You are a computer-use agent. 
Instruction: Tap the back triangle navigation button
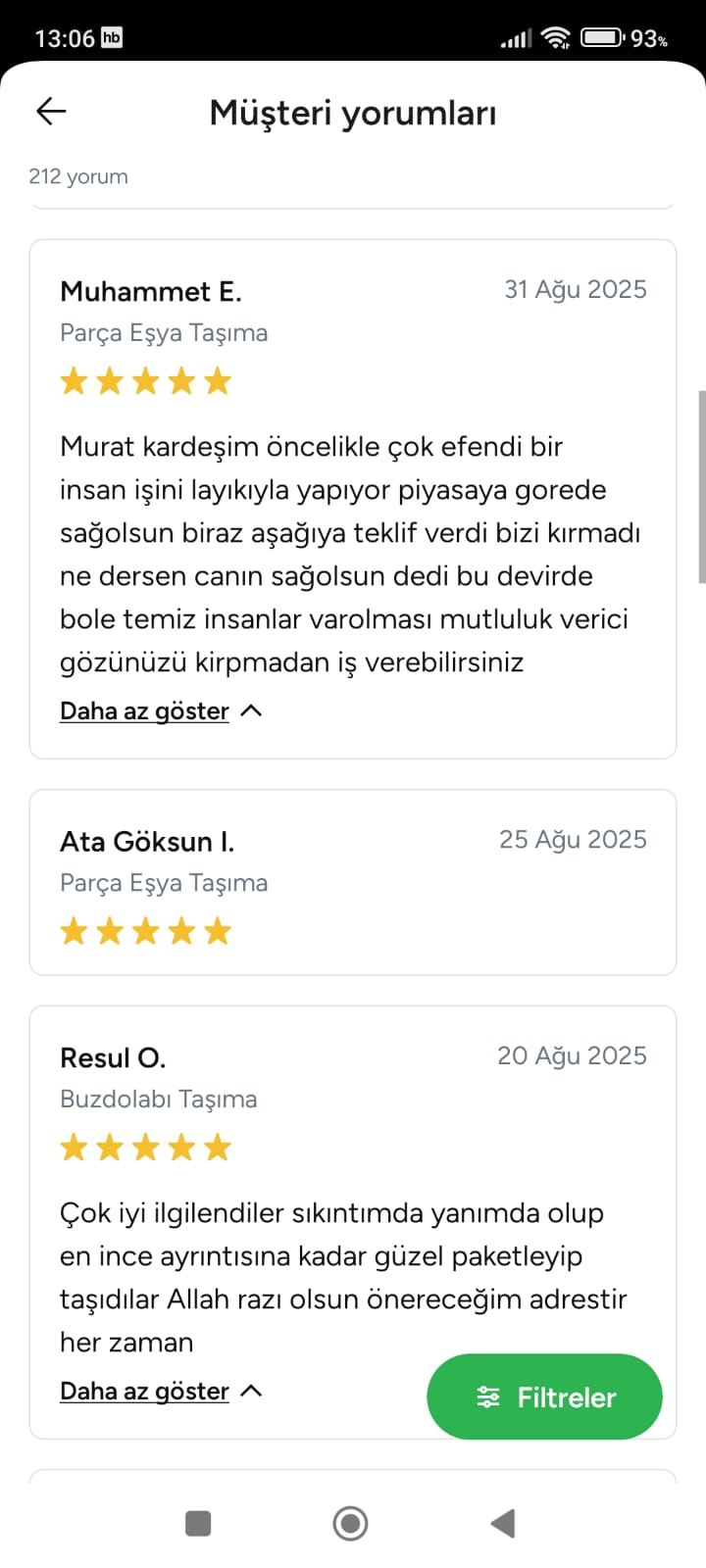point(502,1522)
